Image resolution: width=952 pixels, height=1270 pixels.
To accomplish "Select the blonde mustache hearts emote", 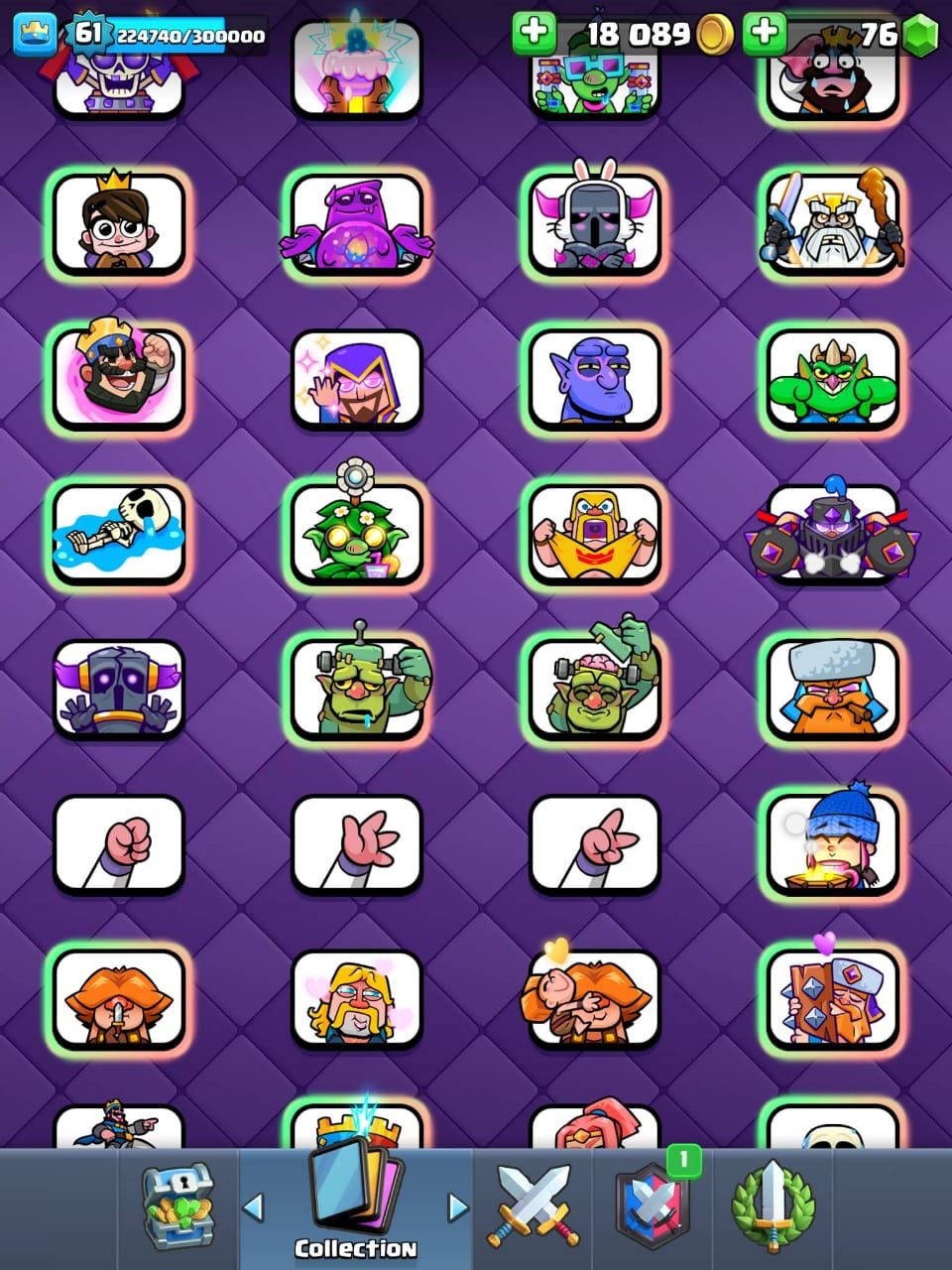I will point(357,998).
